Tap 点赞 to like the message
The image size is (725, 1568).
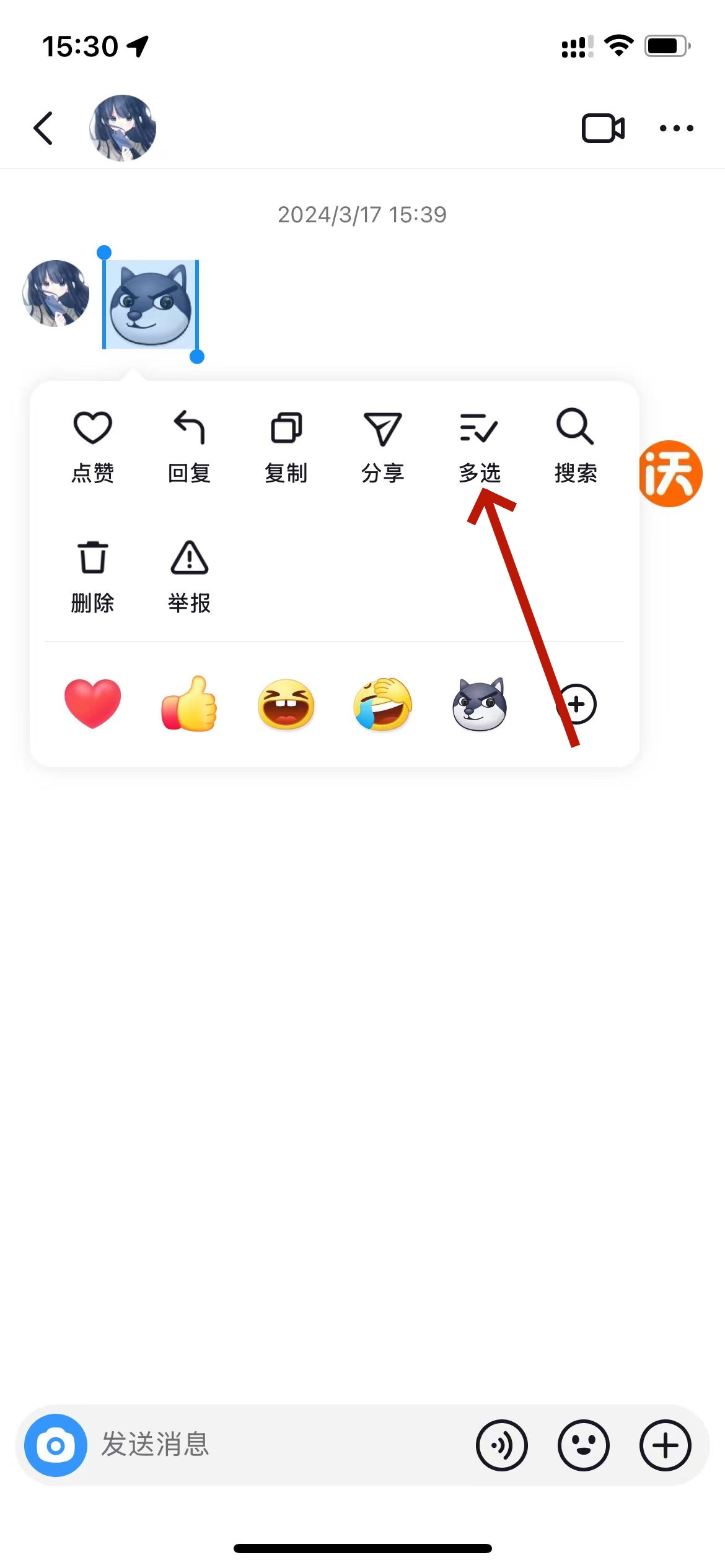click(x=92, y=446)
